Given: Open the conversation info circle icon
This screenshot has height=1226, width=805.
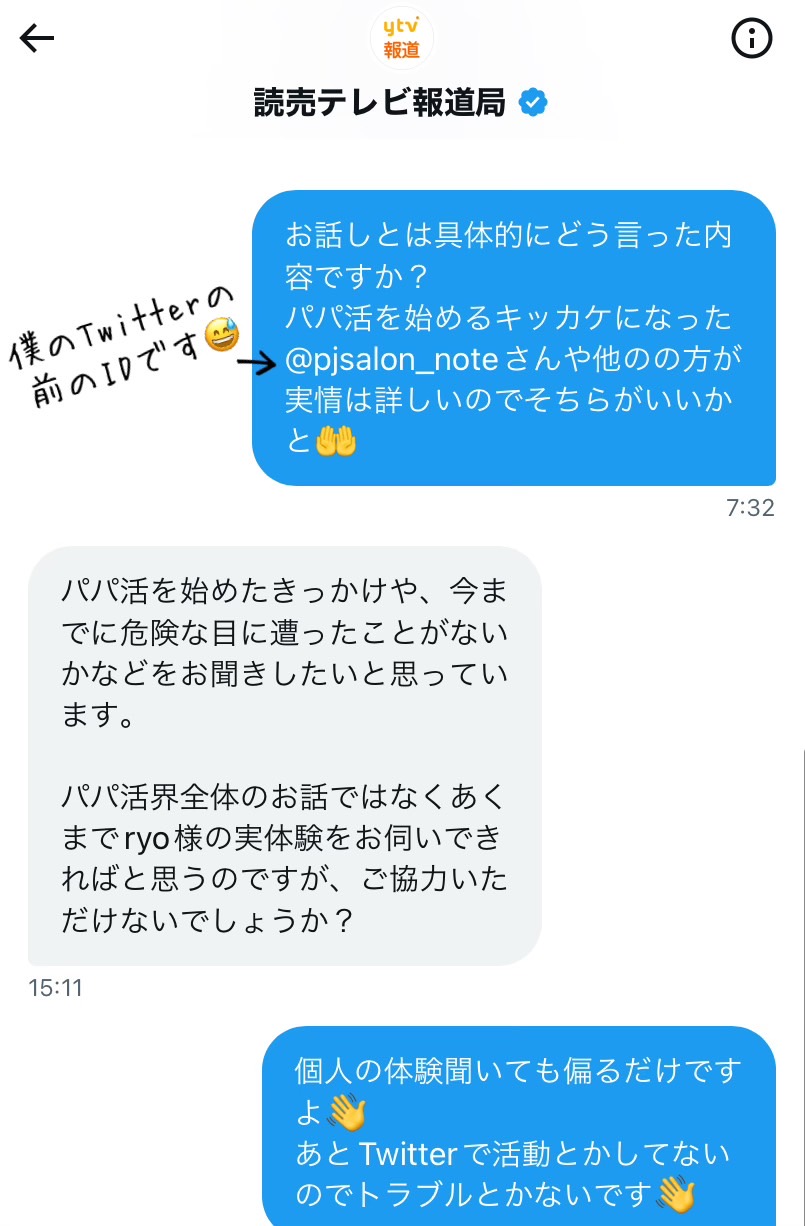Looking at the screenshot, I should (751, 38).
